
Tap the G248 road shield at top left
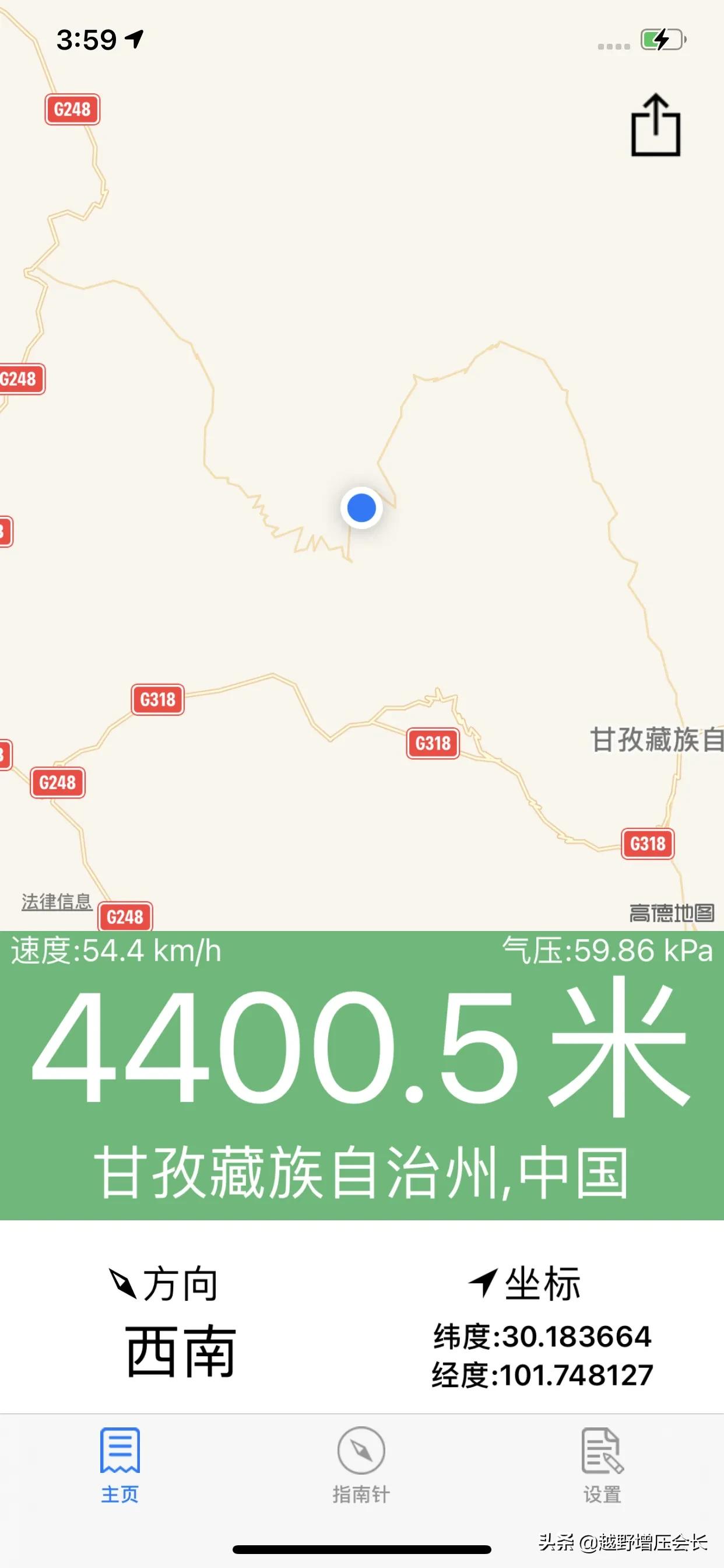click(x=72, y=110)
